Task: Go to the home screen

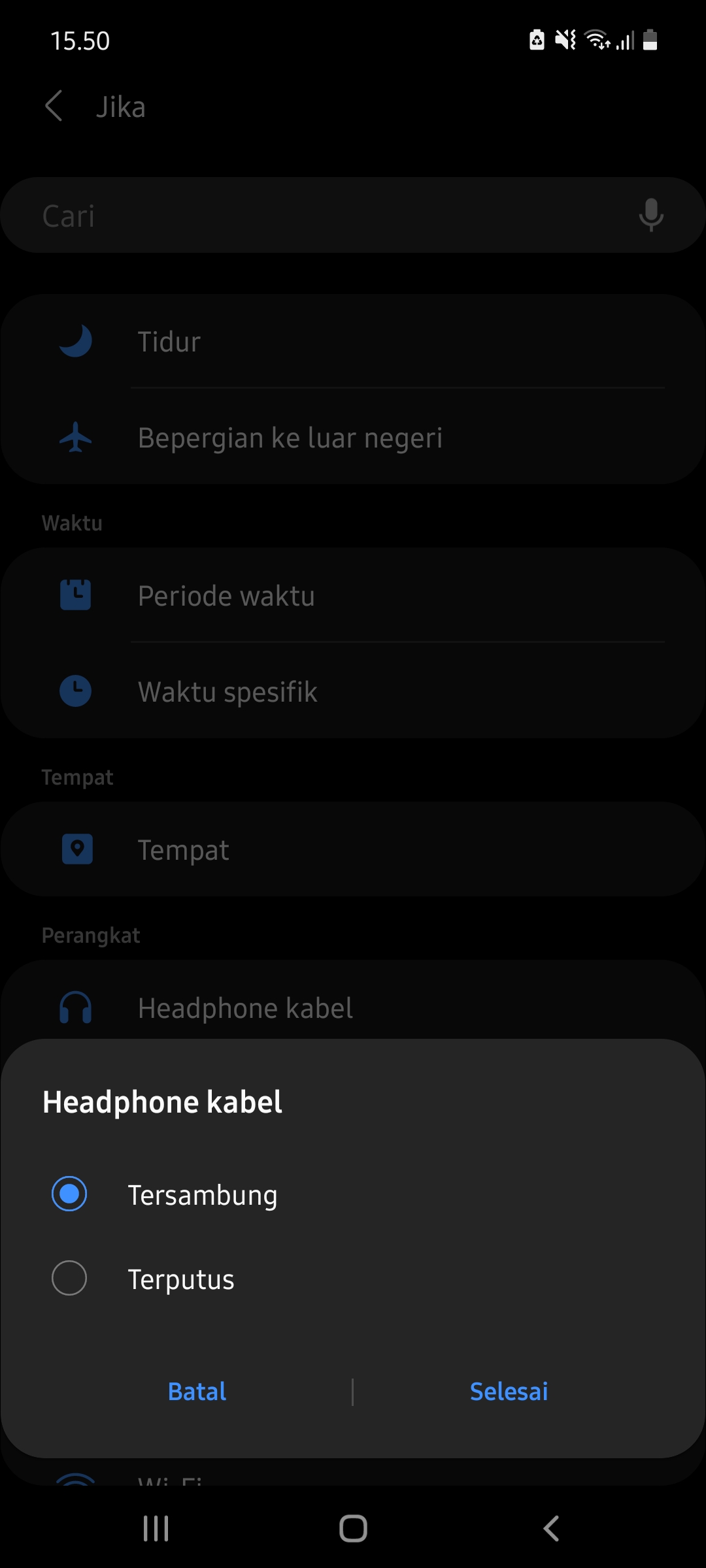Action: (353, 1528)
